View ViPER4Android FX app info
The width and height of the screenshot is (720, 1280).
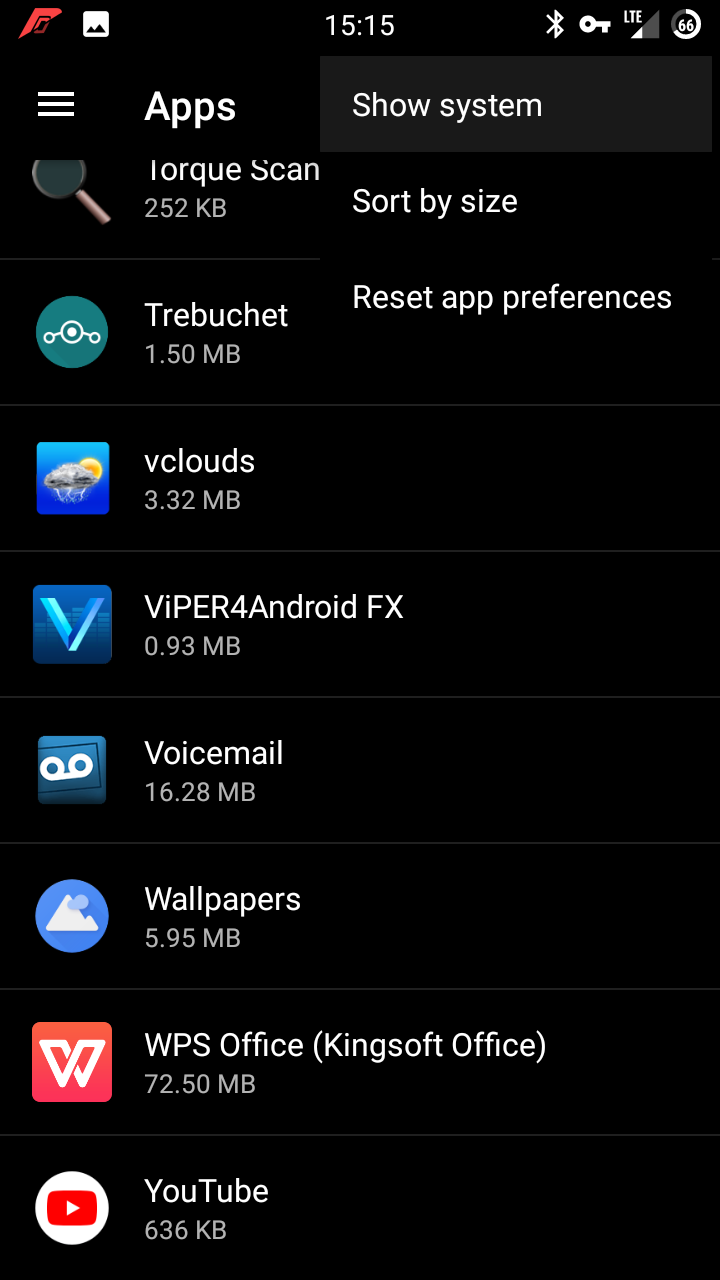click(274, 624)
